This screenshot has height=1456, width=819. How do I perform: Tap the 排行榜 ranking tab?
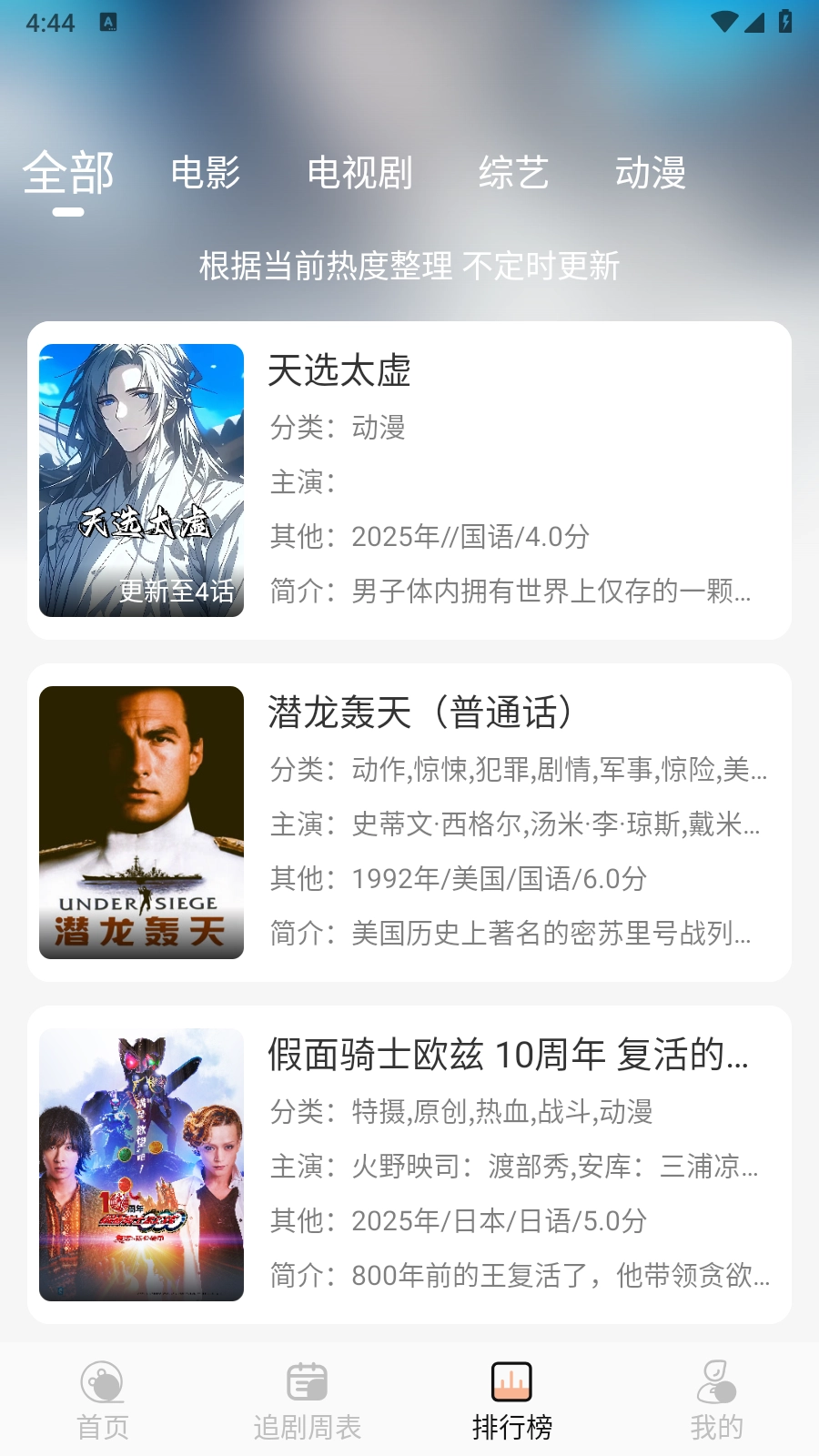(x=511, y=1401)
